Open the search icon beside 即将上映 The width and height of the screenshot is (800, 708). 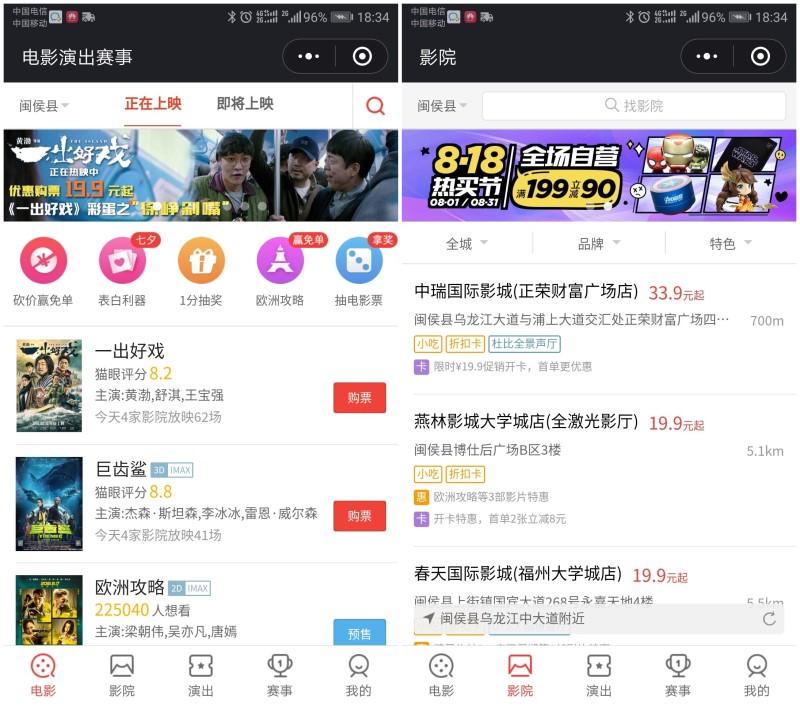click(375, 106)
